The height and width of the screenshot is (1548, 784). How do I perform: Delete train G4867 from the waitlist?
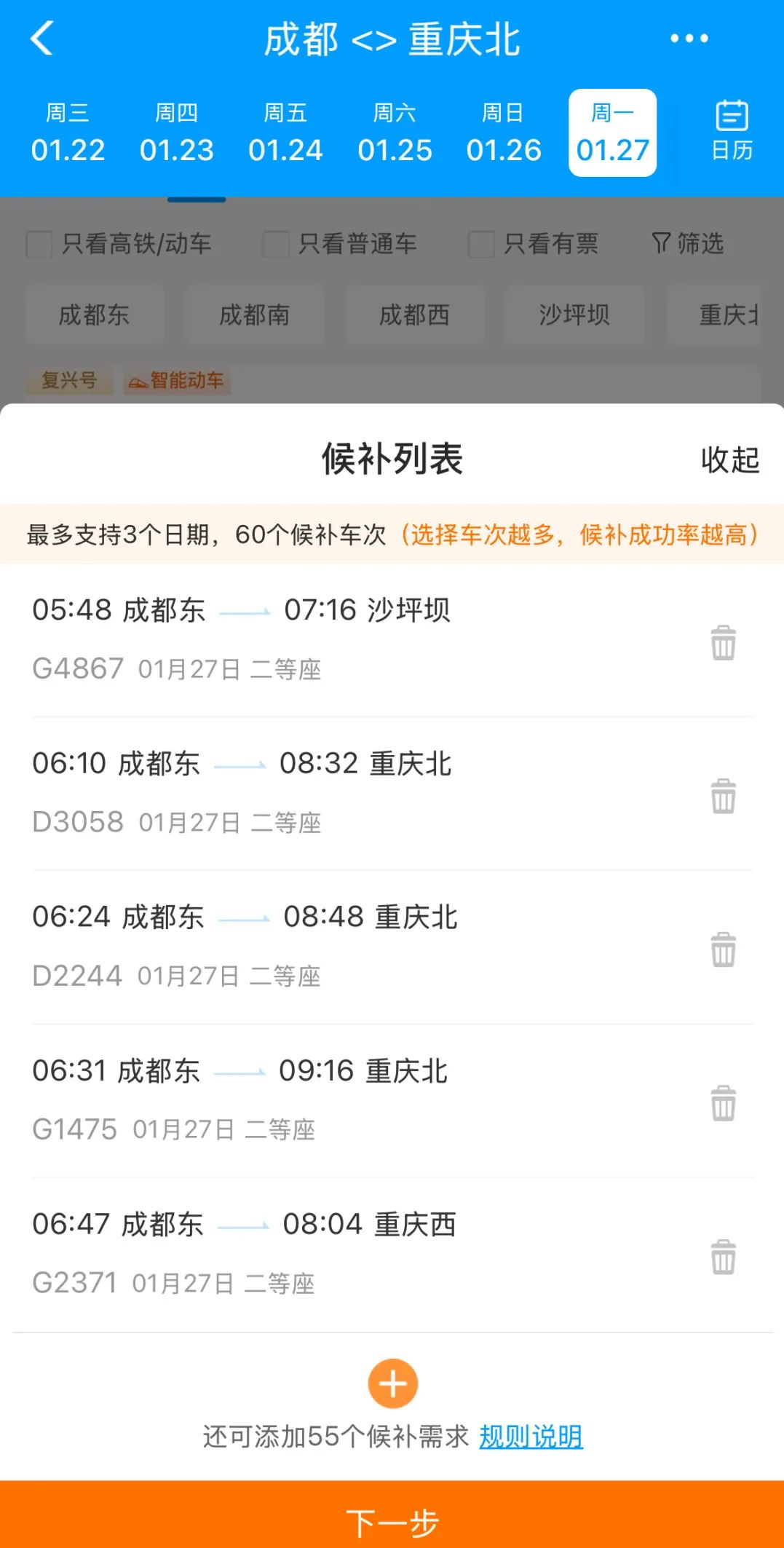723,643
